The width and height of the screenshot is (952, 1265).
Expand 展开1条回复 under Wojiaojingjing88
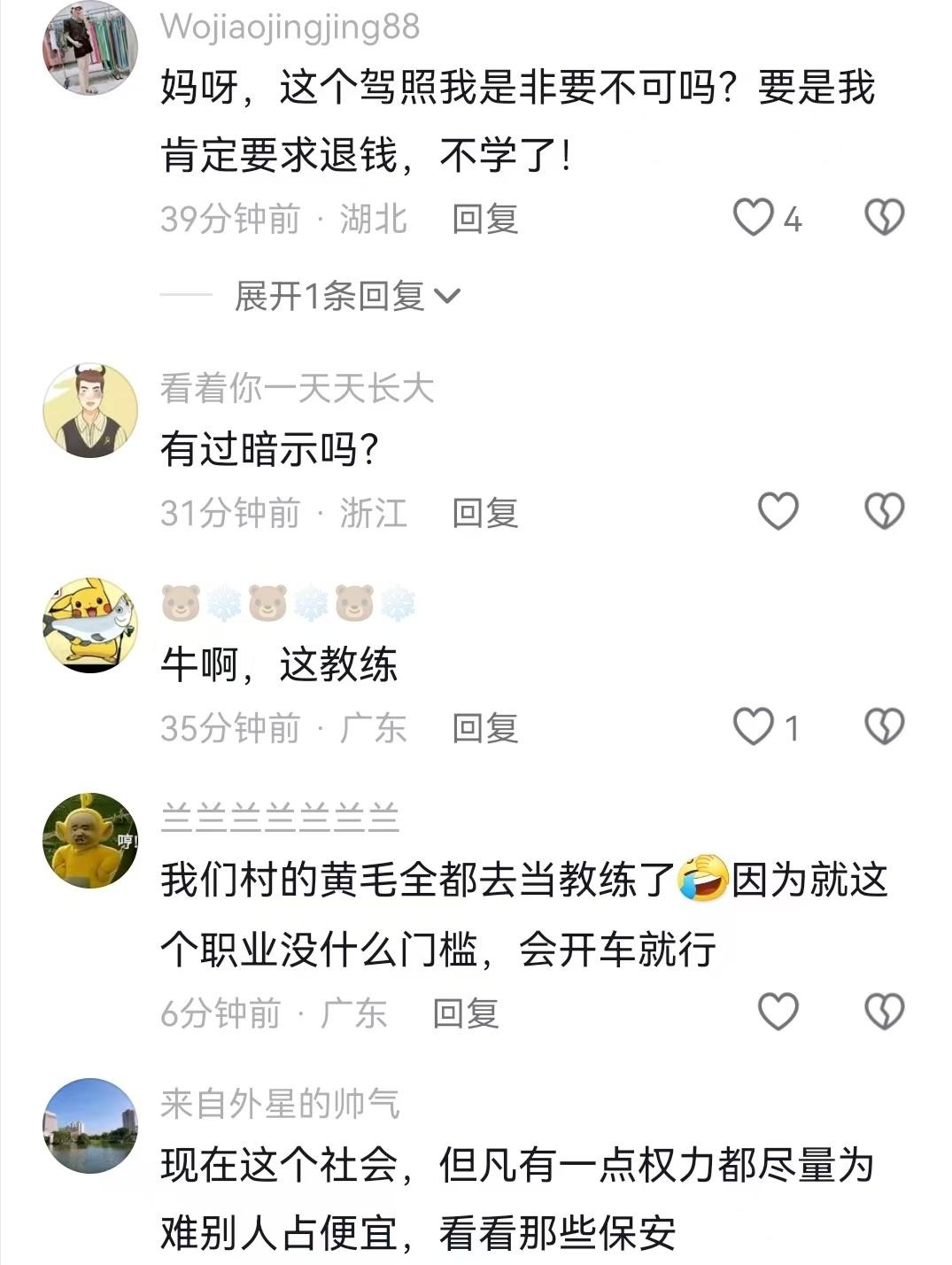pos(346,296)
